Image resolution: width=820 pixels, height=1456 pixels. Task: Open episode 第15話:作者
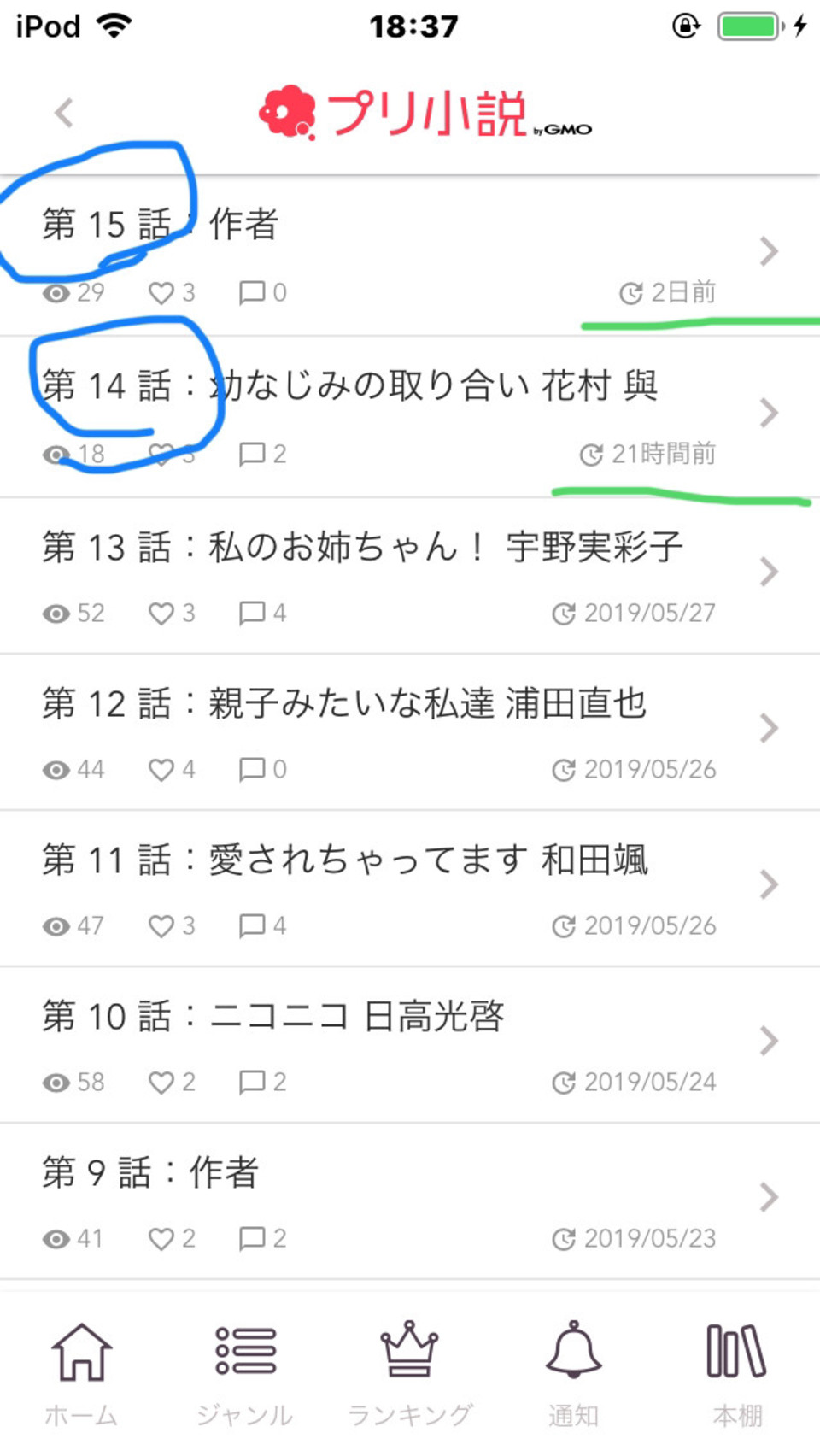(410, 255)
